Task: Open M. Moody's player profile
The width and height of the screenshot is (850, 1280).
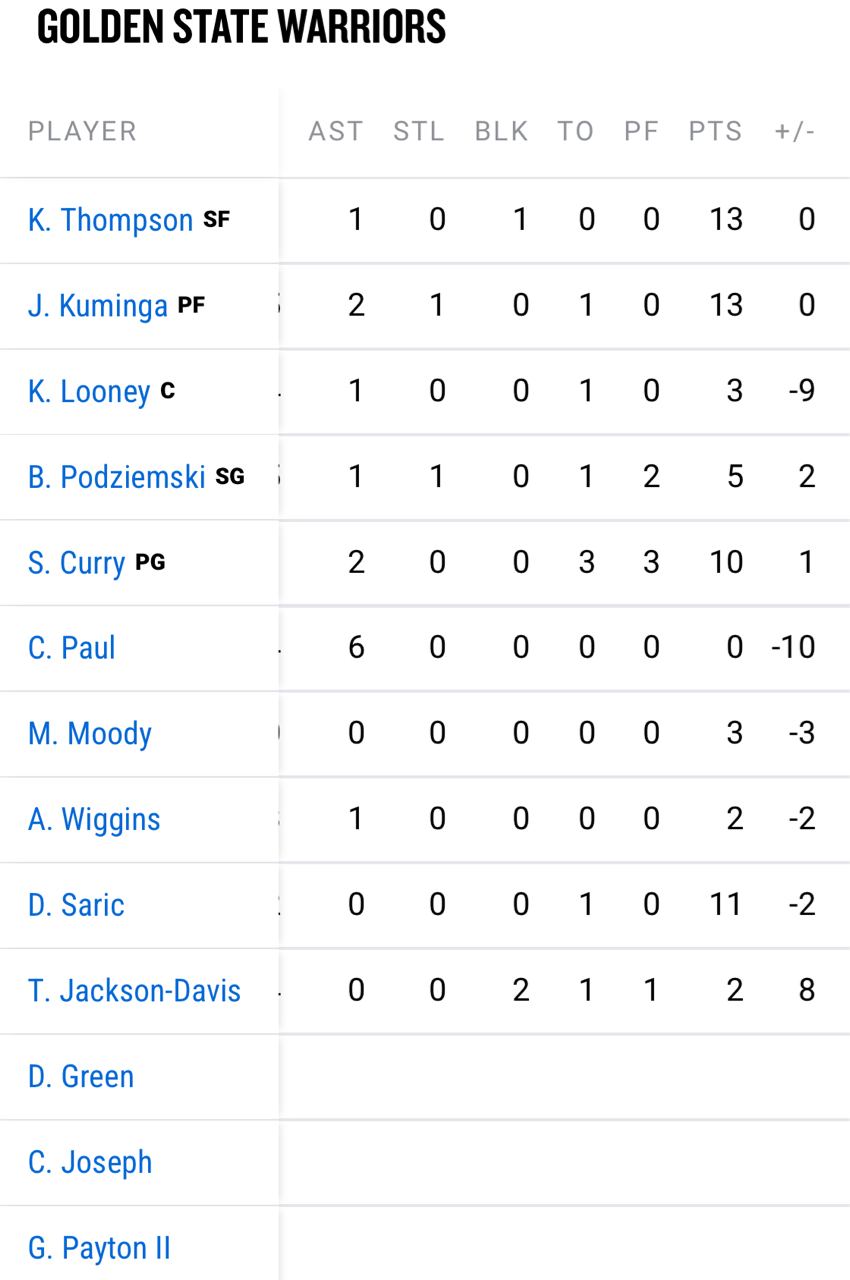Action: [90, 734]
